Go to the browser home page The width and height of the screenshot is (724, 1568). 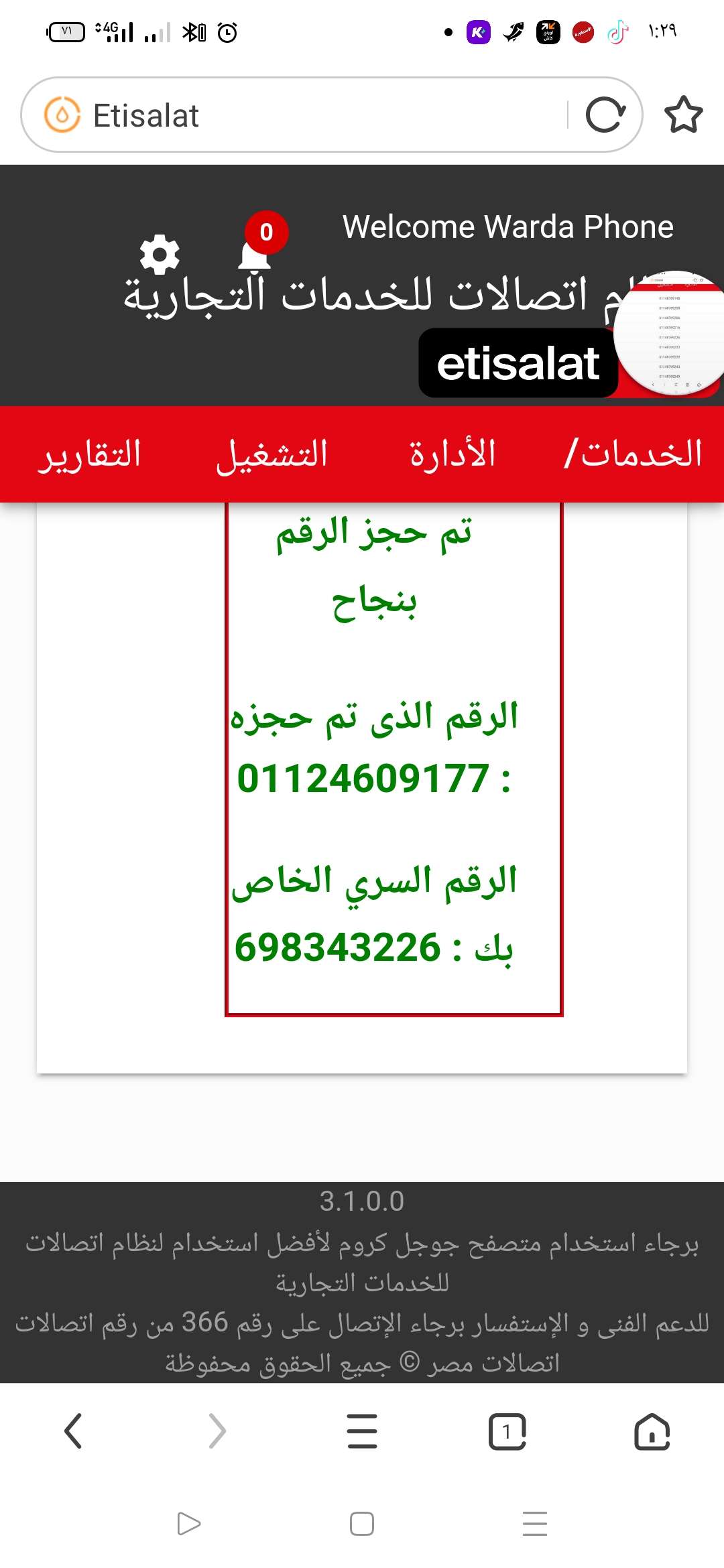point(652,1431)
